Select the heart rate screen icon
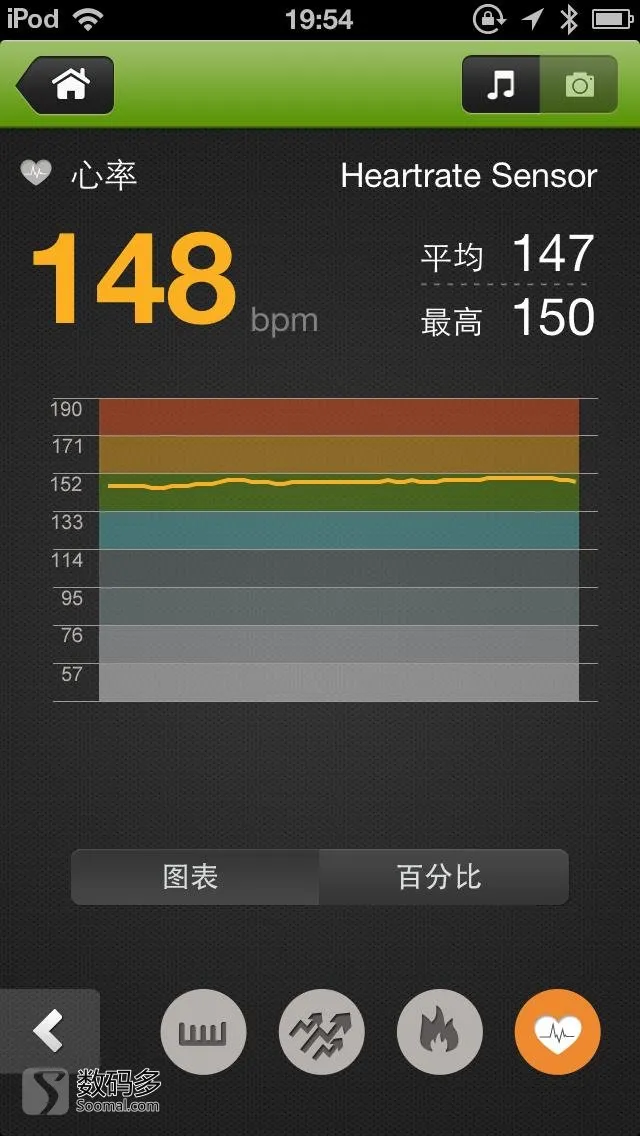 pyautogui.click(x=558, y=1032)
